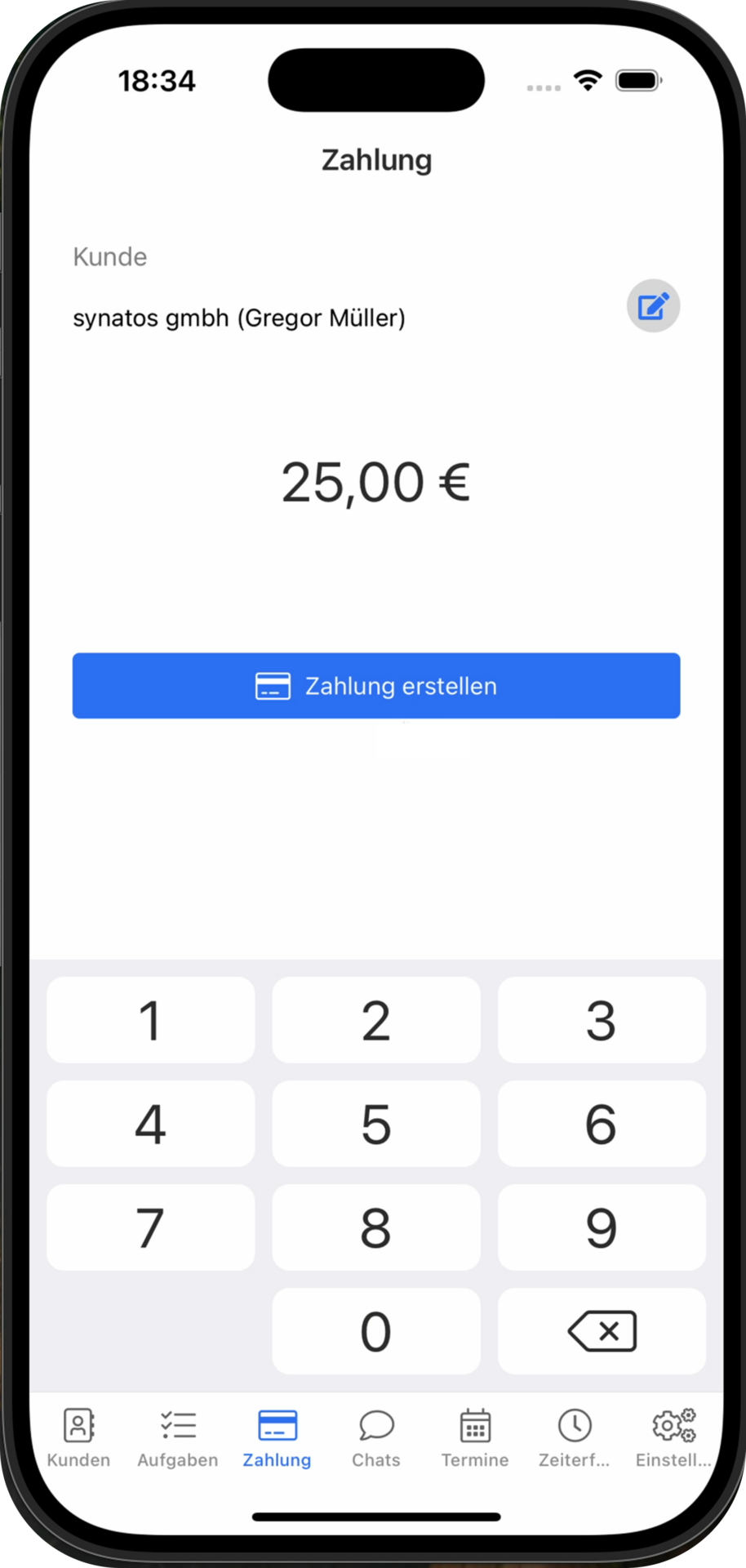
Task: Tap the Zahlung erstellen button
Action: click(376, 686)
